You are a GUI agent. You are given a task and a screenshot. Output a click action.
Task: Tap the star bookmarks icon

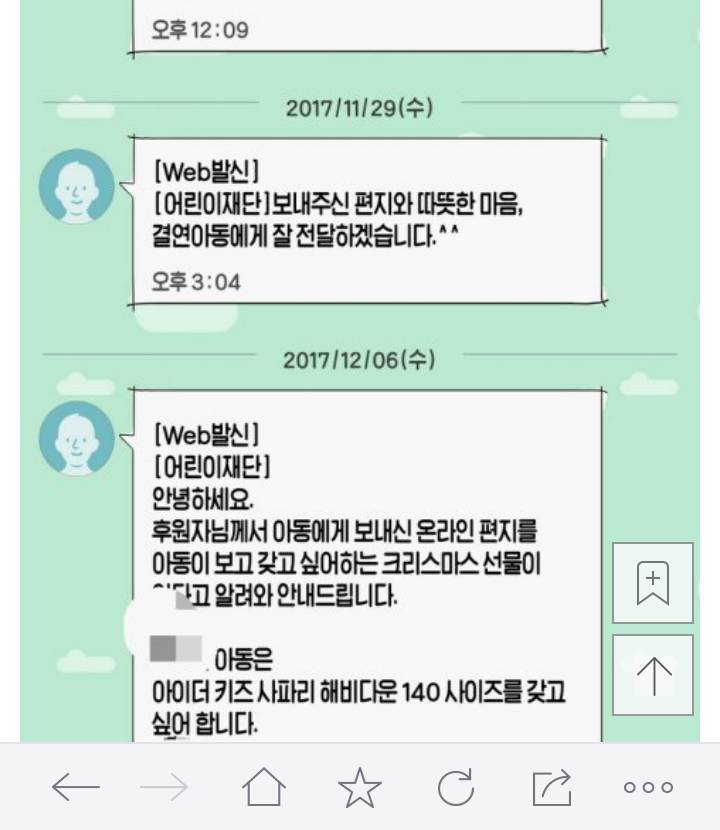(360, 785)
